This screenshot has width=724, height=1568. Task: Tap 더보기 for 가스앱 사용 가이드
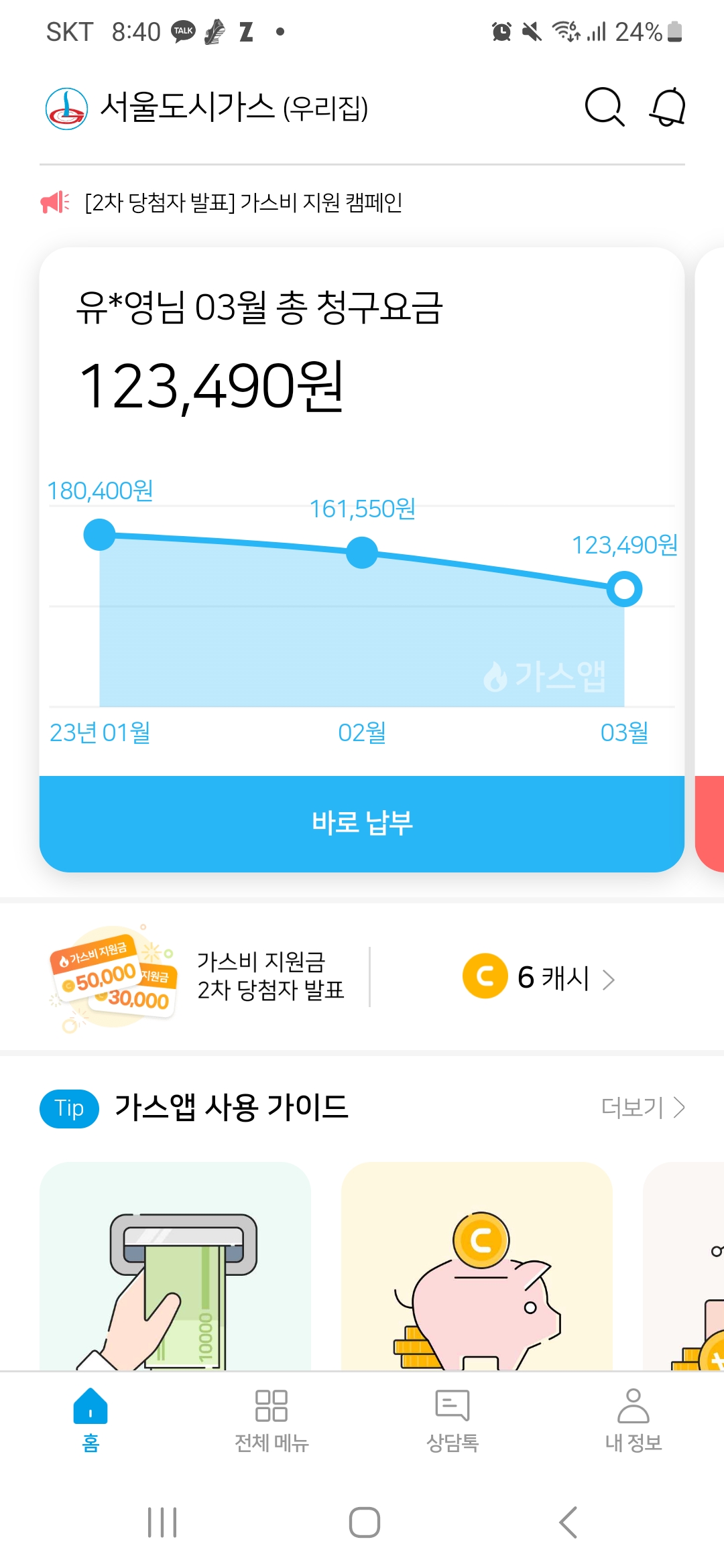[642, 1108]
